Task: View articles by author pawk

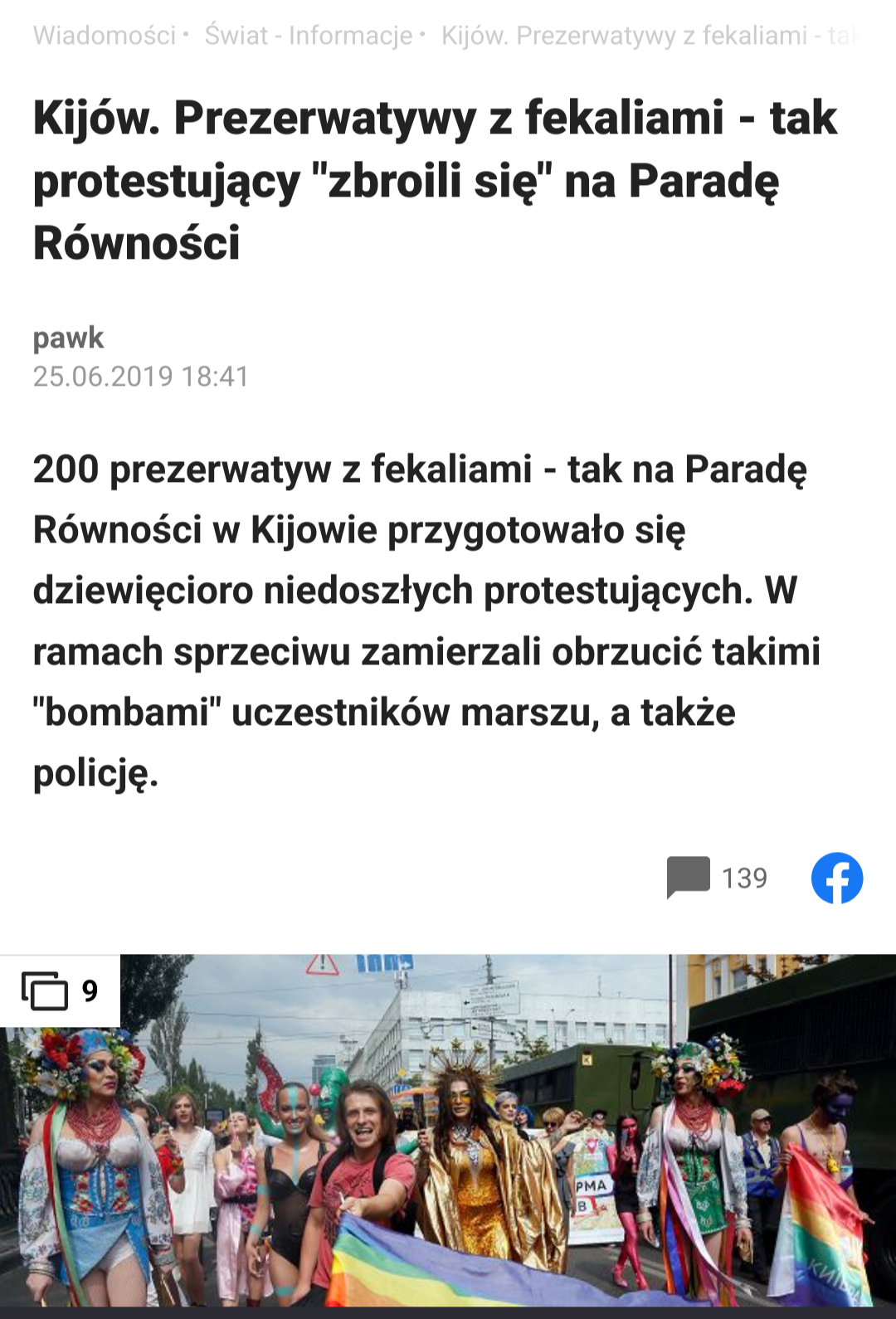Action: (x=68, y=338)
